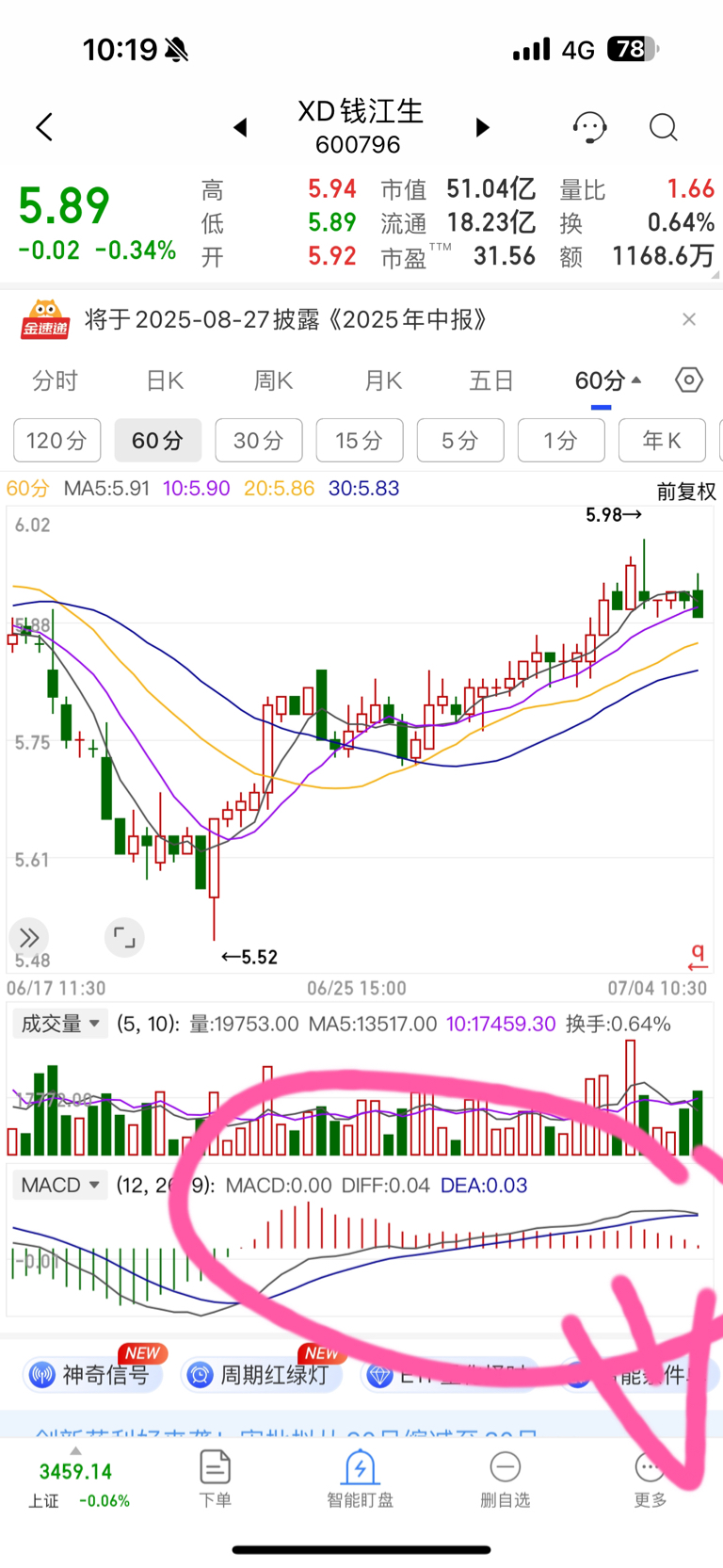Open the 更多 options icon
723x1568 pixels.
650,1479
